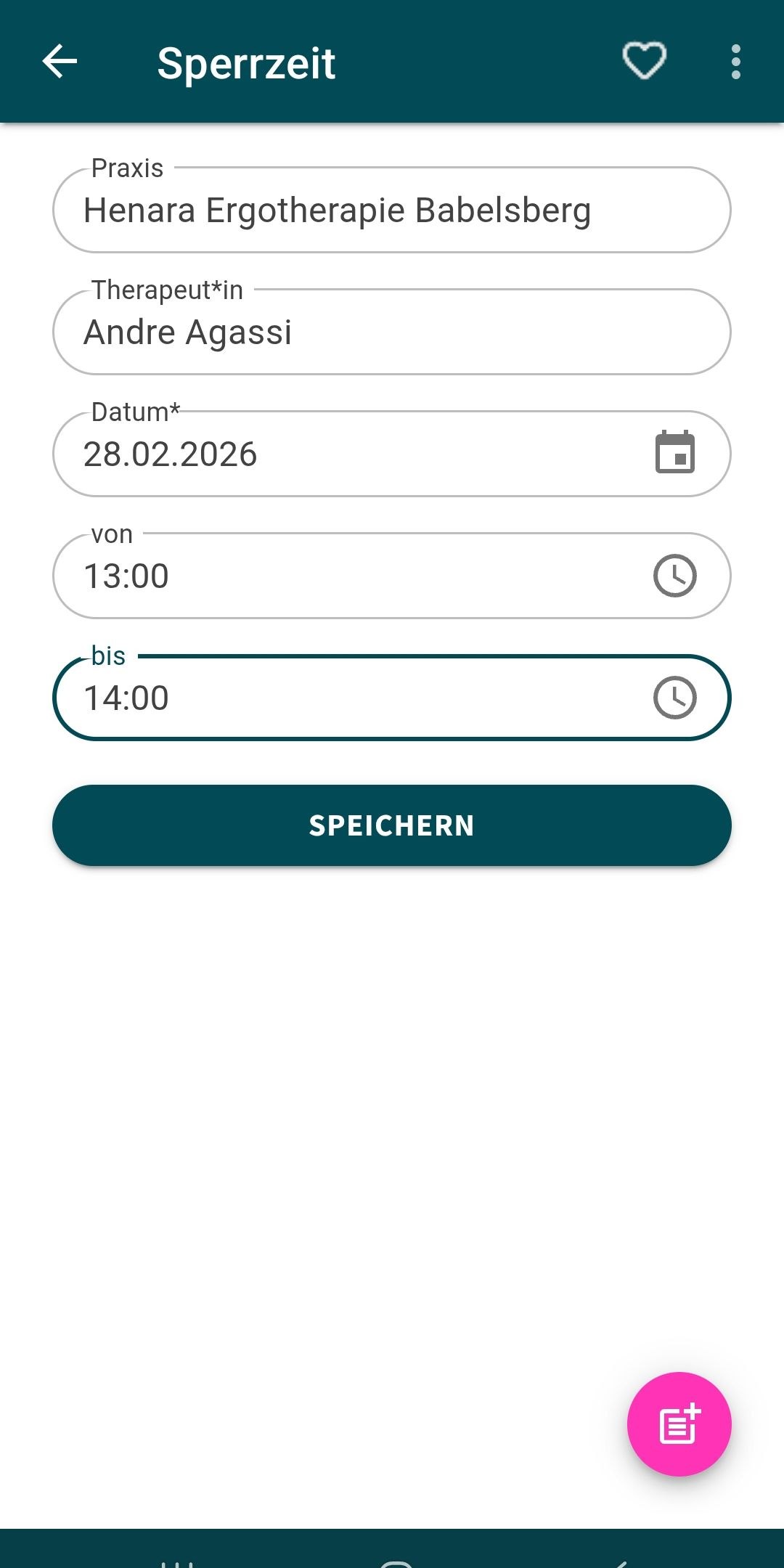The width and height of the screenshot is (784, 1568).
Task: Open the clock picker for bis
Action: pyautogui.click(x=675, y=698)
